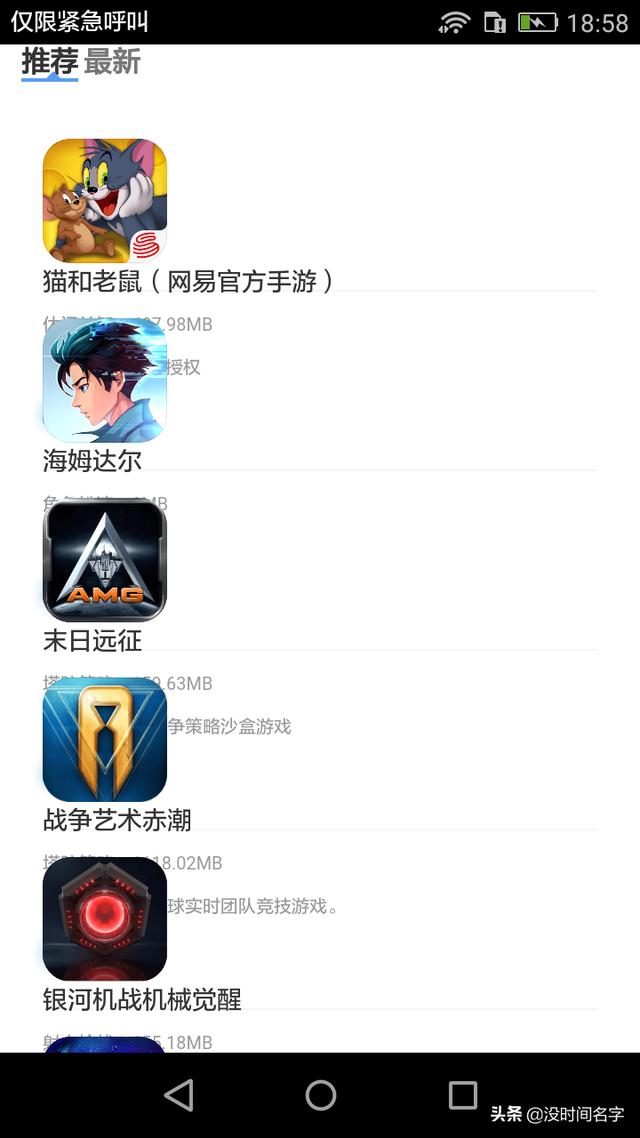Select the 末日远征 game entry
The height and width of the screenshot is (1138, 640).
tap(105, 561)
